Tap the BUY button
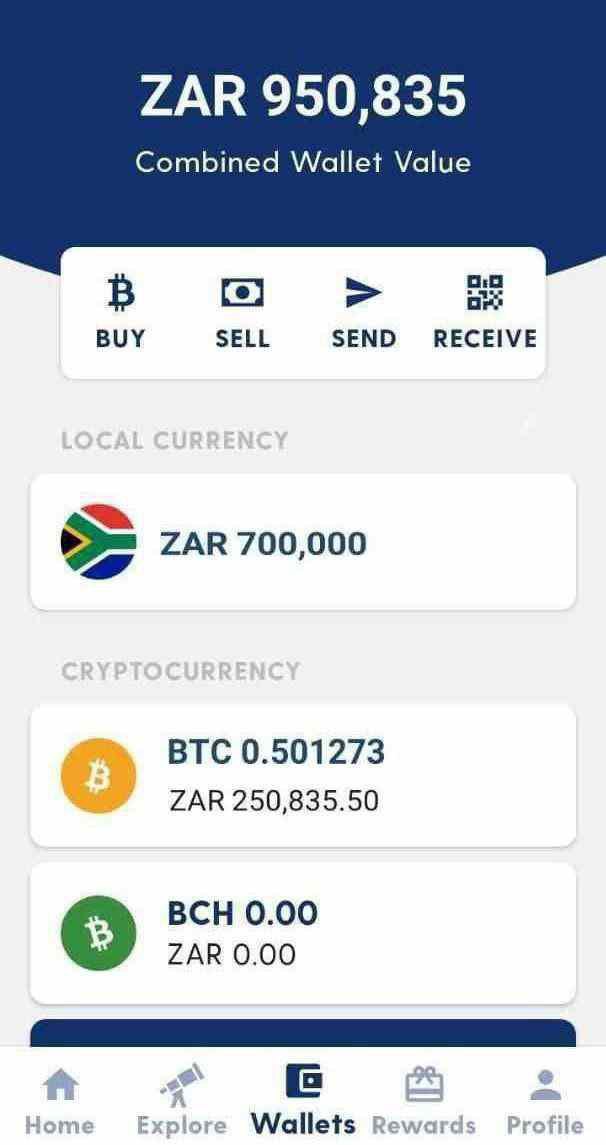The height and width of the screenshot is (1145, 606). (120, 313)
